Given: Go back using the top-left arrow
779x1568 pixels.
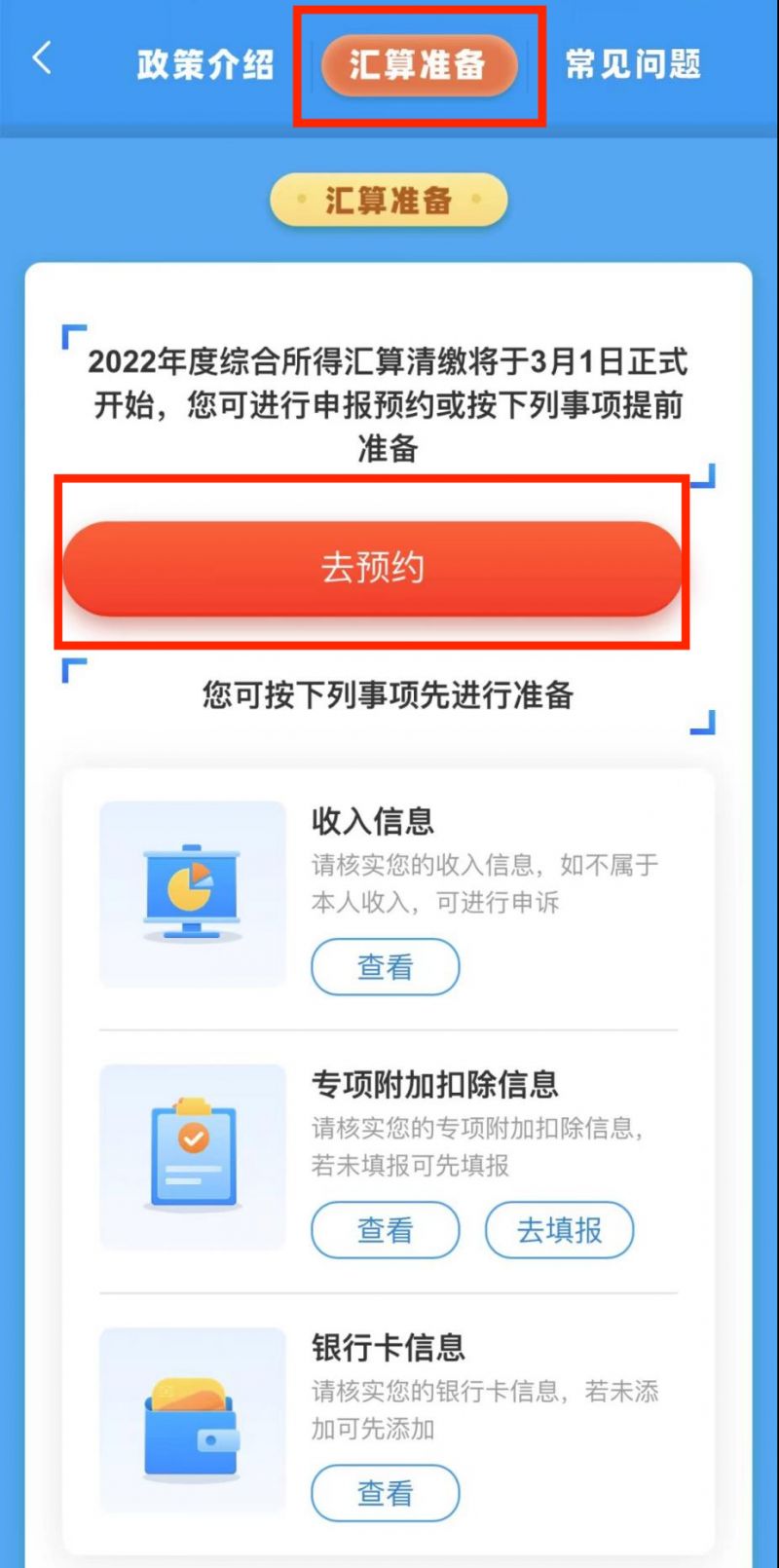Looking at the screenshot, I should click(x=42, y=58).
